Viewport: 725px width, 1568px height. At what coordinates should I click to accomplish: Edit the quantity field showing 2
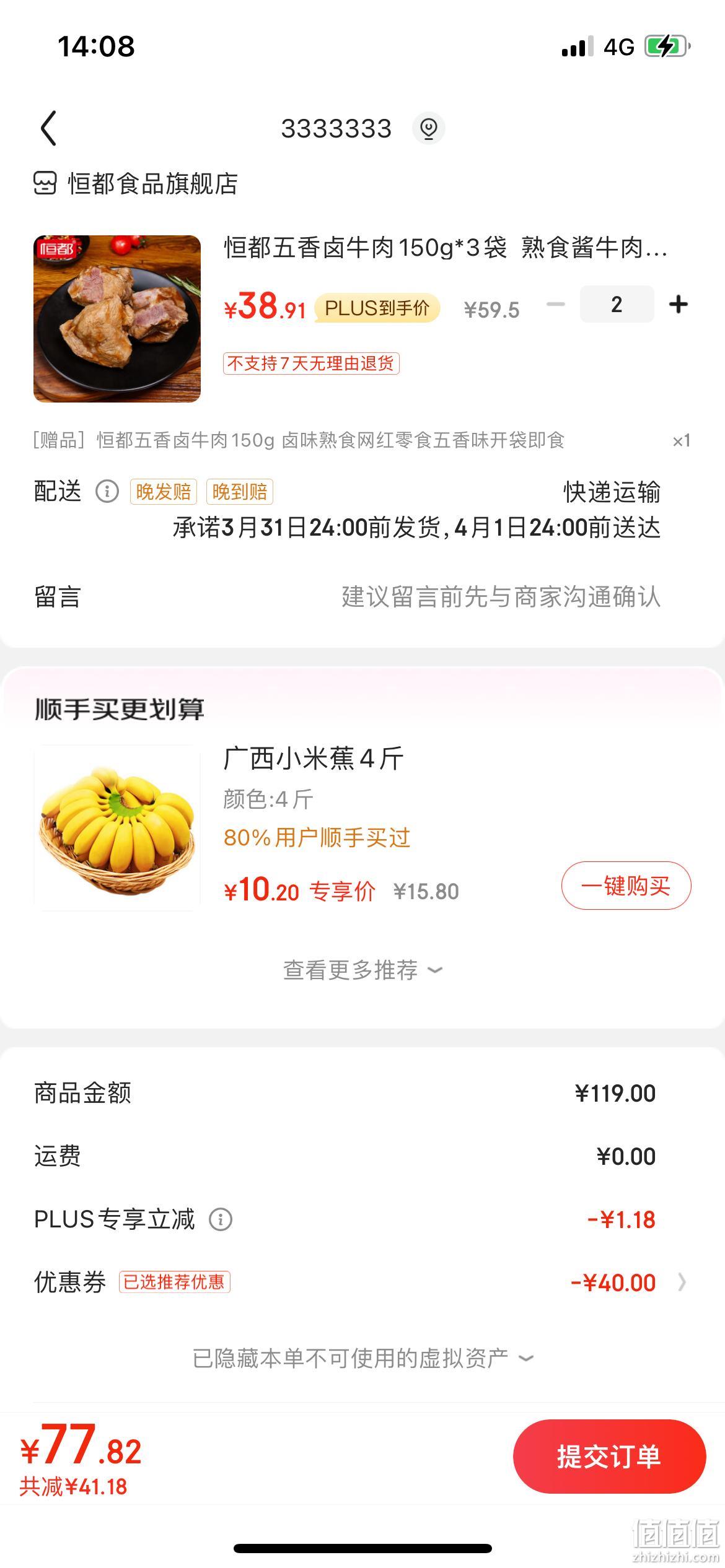click(617, 304)
